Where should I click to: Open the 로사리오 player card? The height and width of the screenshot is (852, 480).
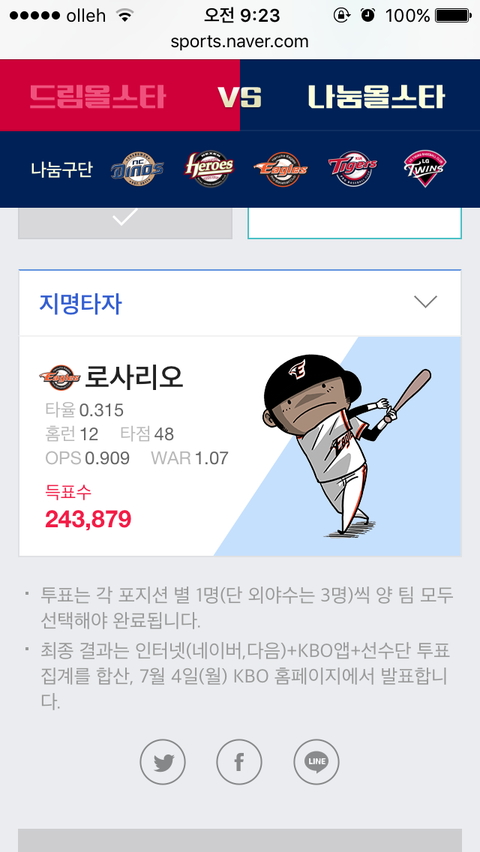240,446
